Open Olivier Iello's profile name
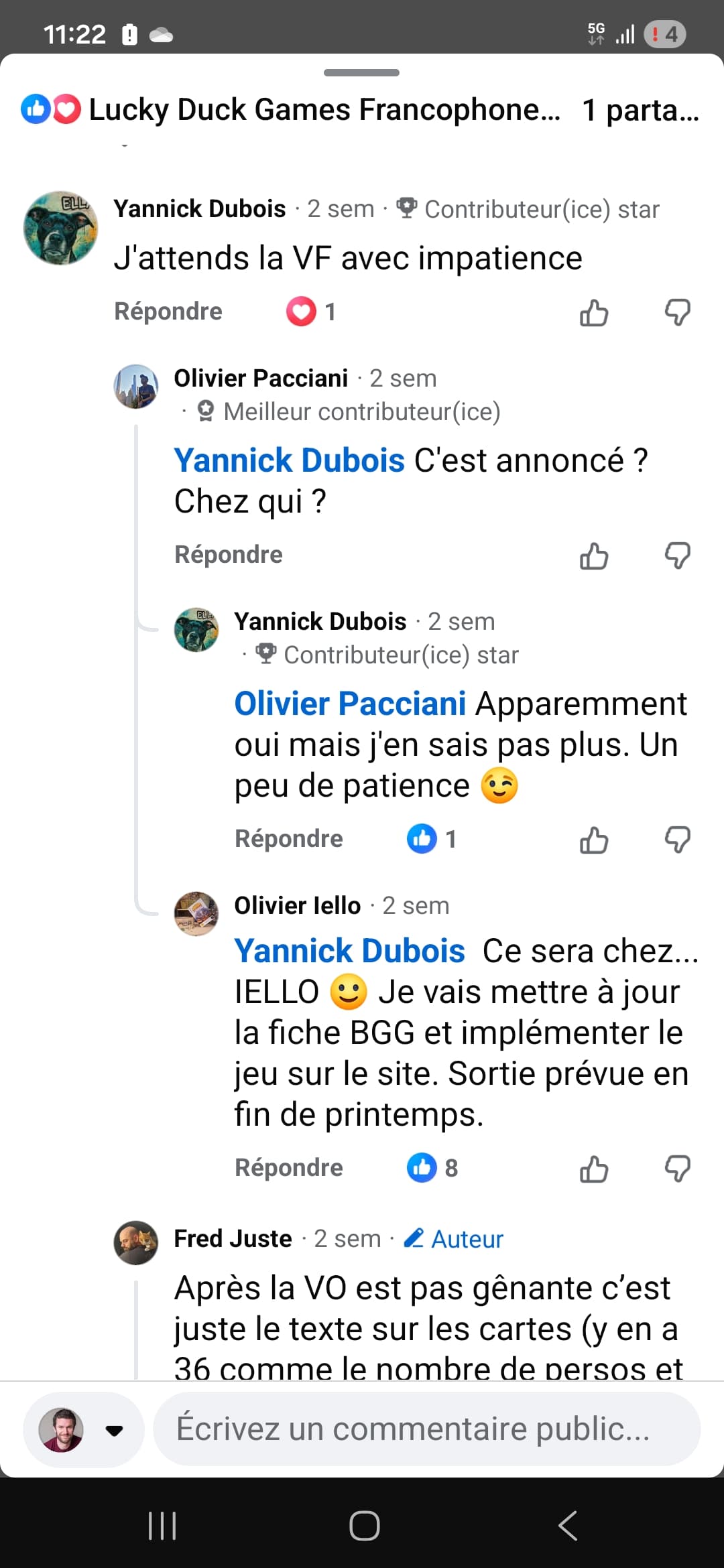The width and height of the screenshot is (724, 1568). (298, 906)
